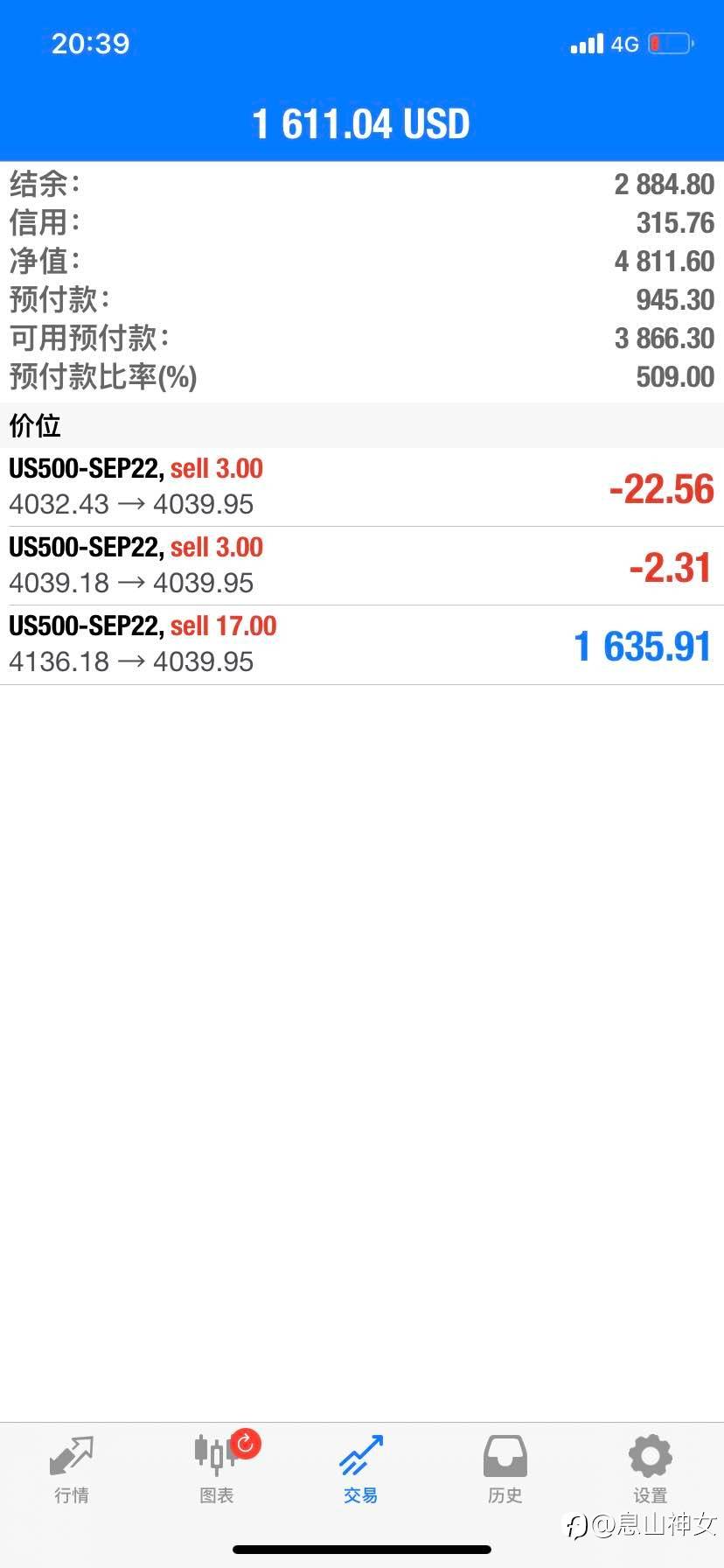Open the 设置 settings tab
Image resolution: width=724 pixels, height=1568 pixels.
[x=651, y=1471]
